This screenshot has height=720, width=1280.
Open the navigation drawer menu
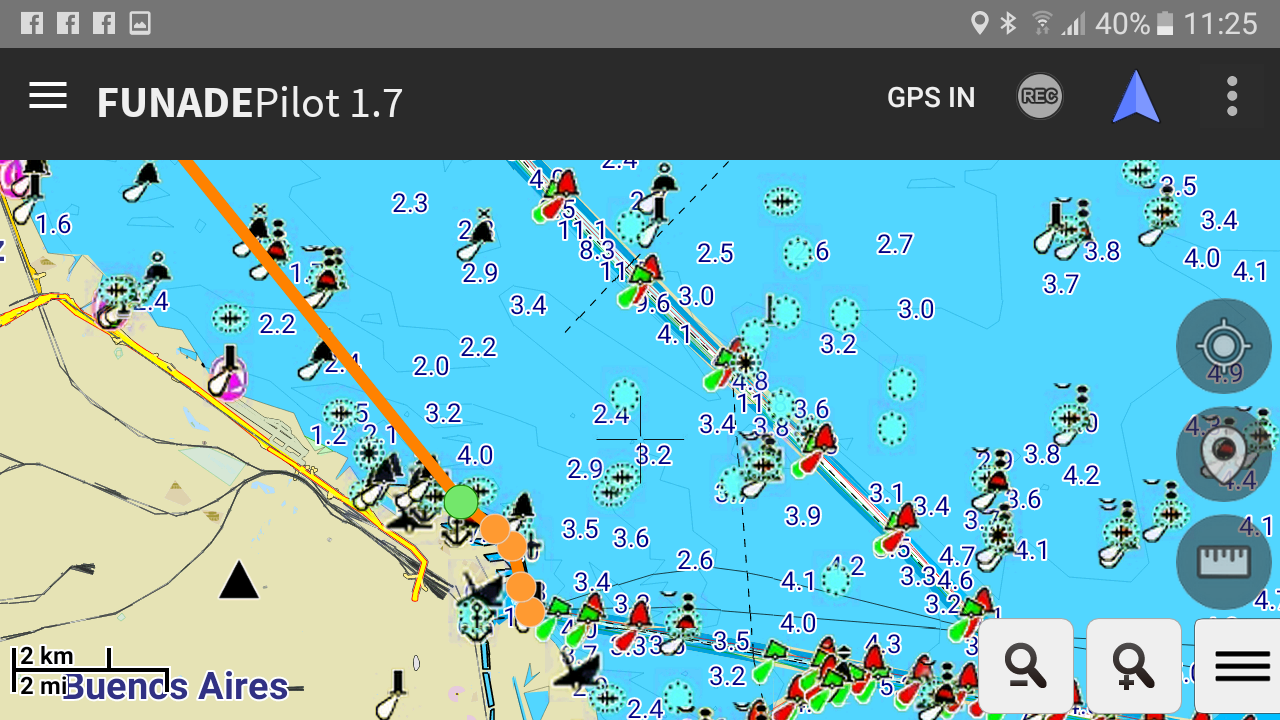click(48, 97)
